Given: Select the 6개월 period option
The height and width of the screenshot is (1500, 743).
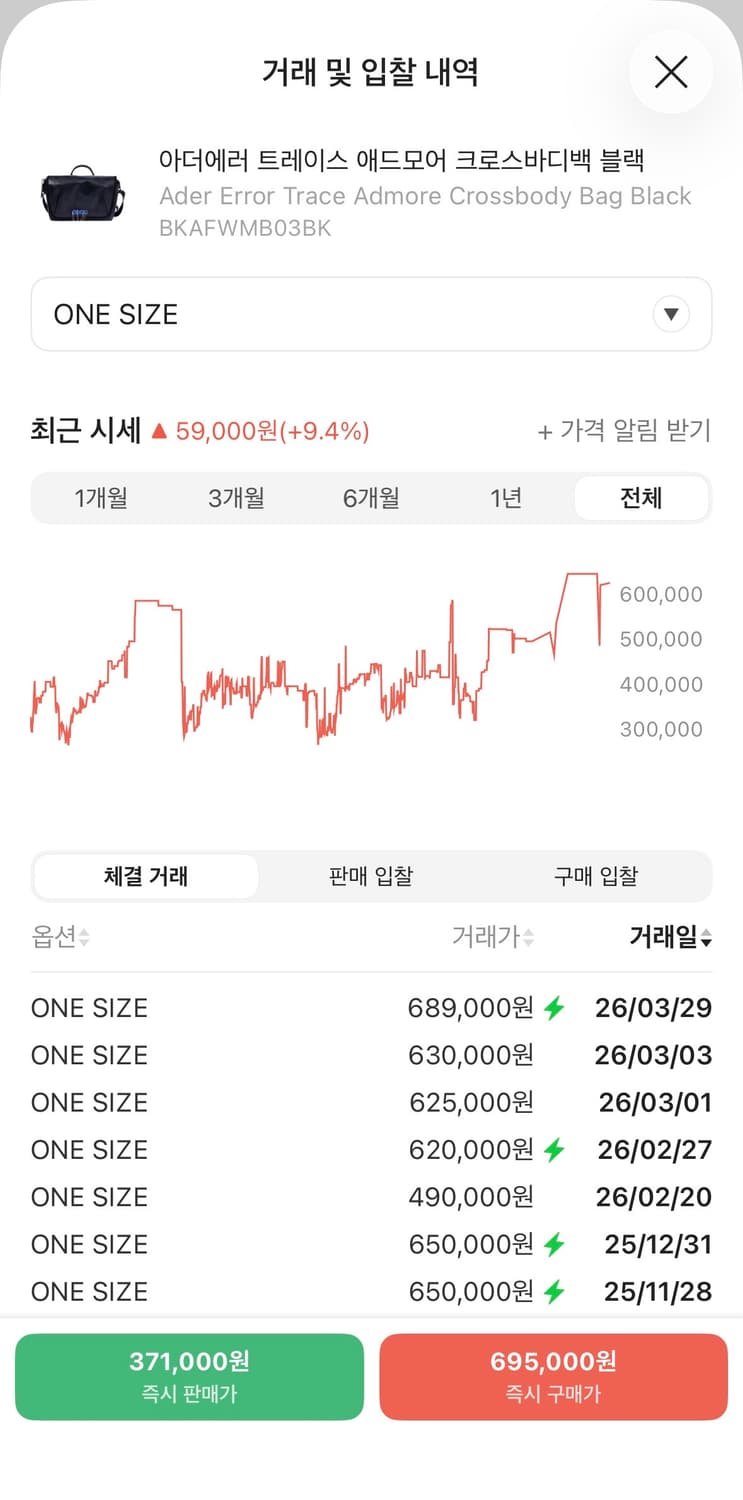Looking at the screenshot, I should 370,498.
